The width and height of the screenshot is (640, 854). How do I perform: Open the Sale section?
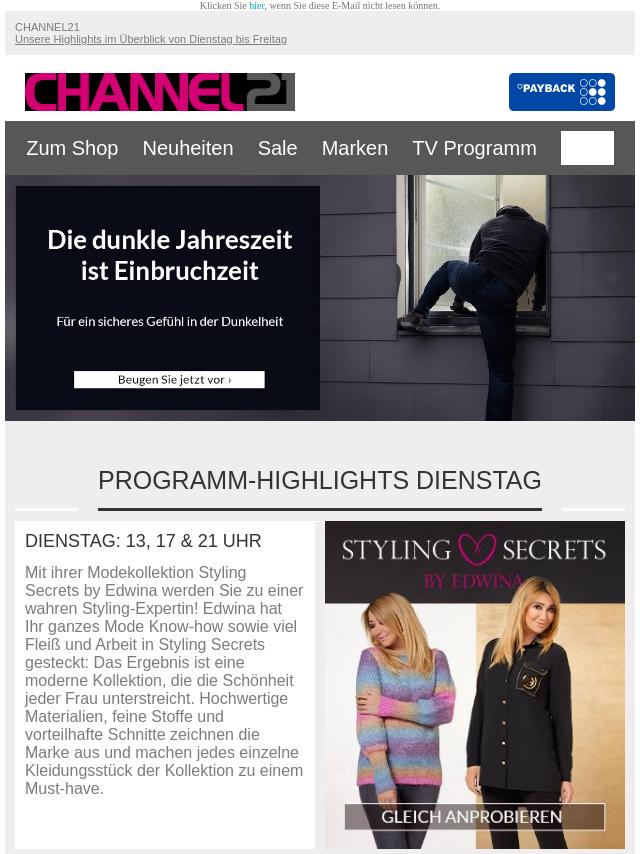pyautogui.click(x=277, y=148)
